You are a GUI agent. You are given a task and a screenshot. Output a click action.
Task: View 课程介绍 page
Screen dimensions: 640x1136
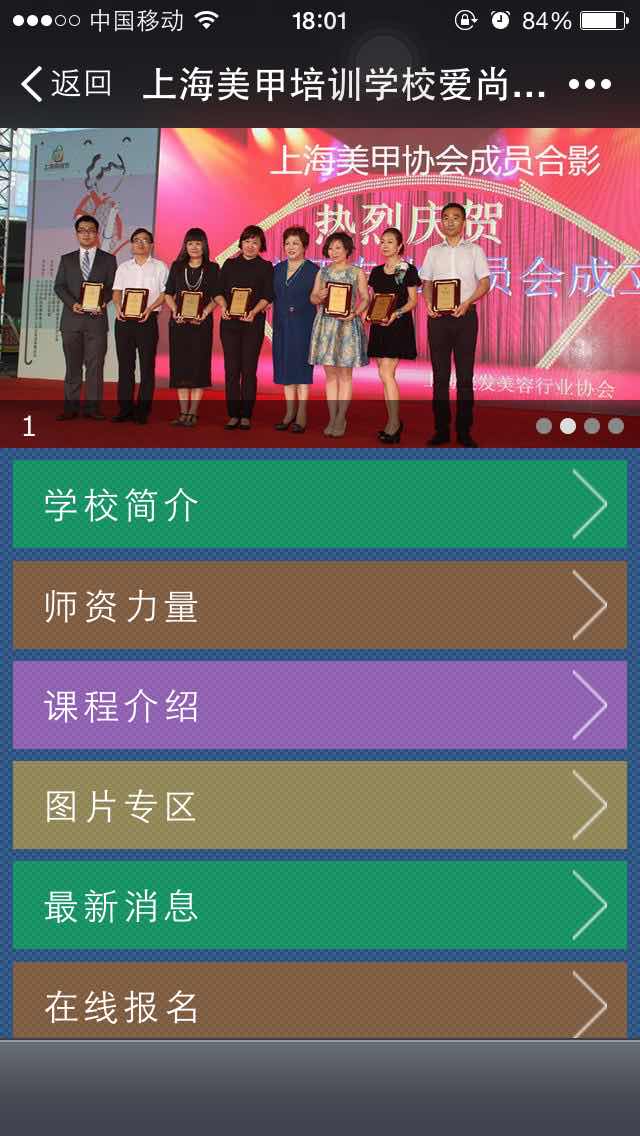coord(320,705)
